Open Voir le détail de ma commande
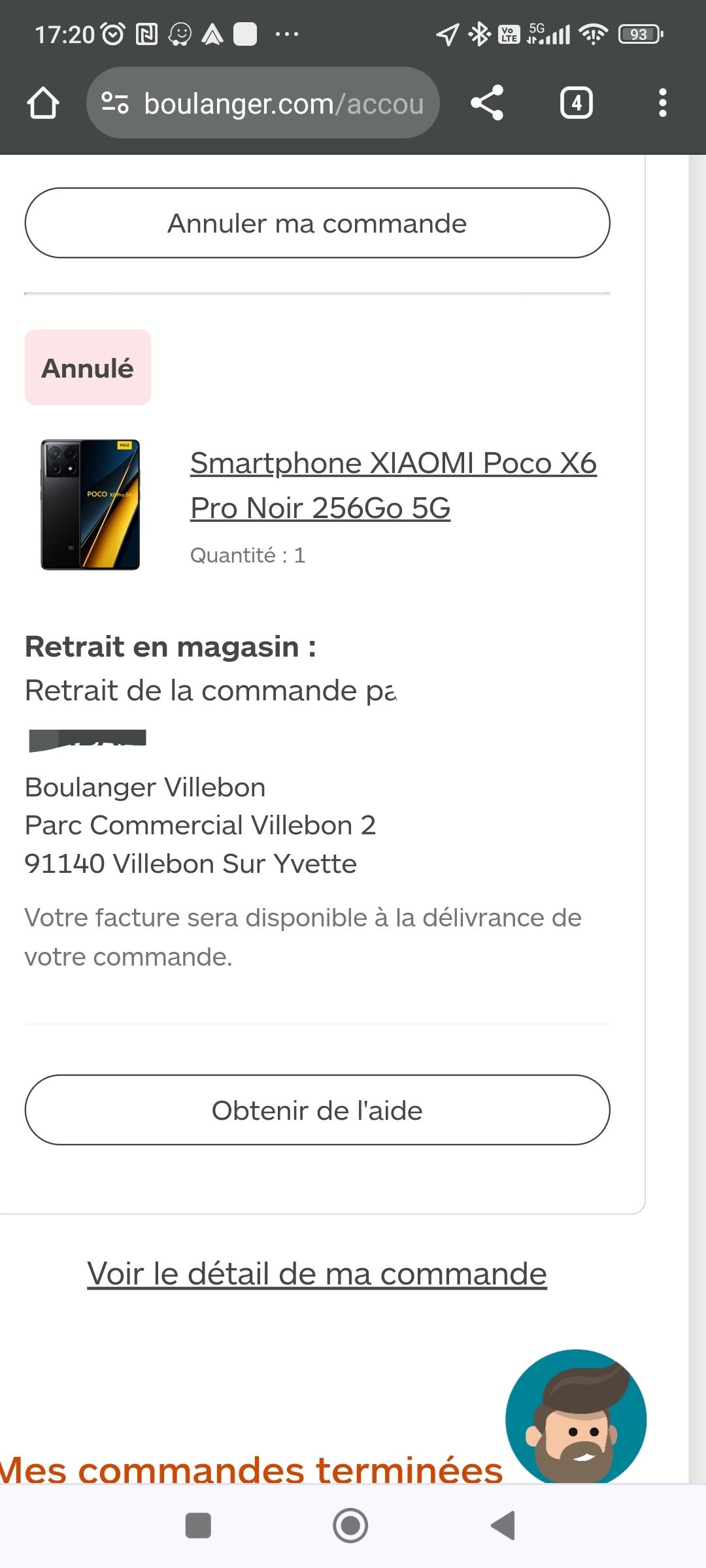This screenshot has width=706, height=1568. pyautogui.click(x=317, y=1273)
